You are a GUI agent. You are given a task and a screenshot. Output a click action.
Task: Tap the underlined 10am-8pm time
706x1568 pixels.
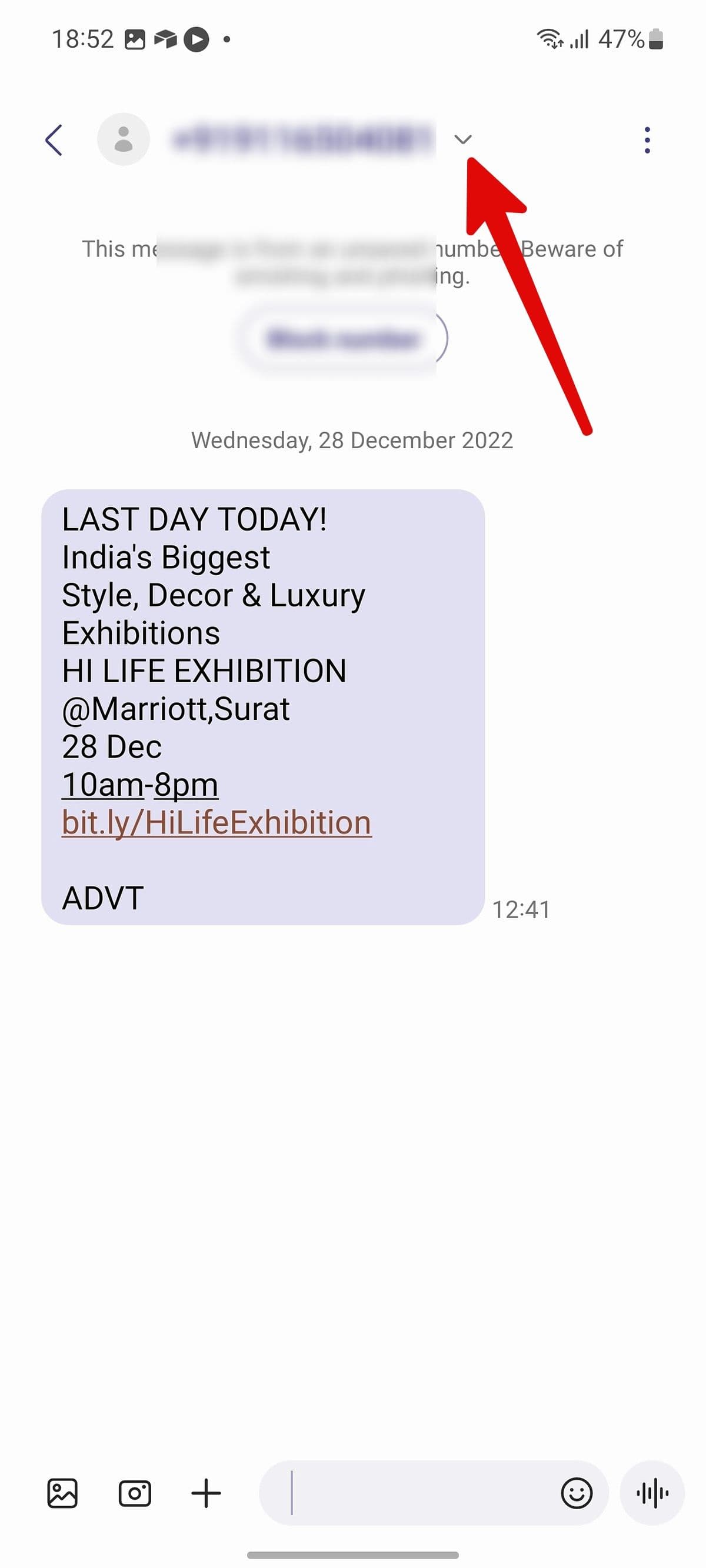tap(139, 785)
